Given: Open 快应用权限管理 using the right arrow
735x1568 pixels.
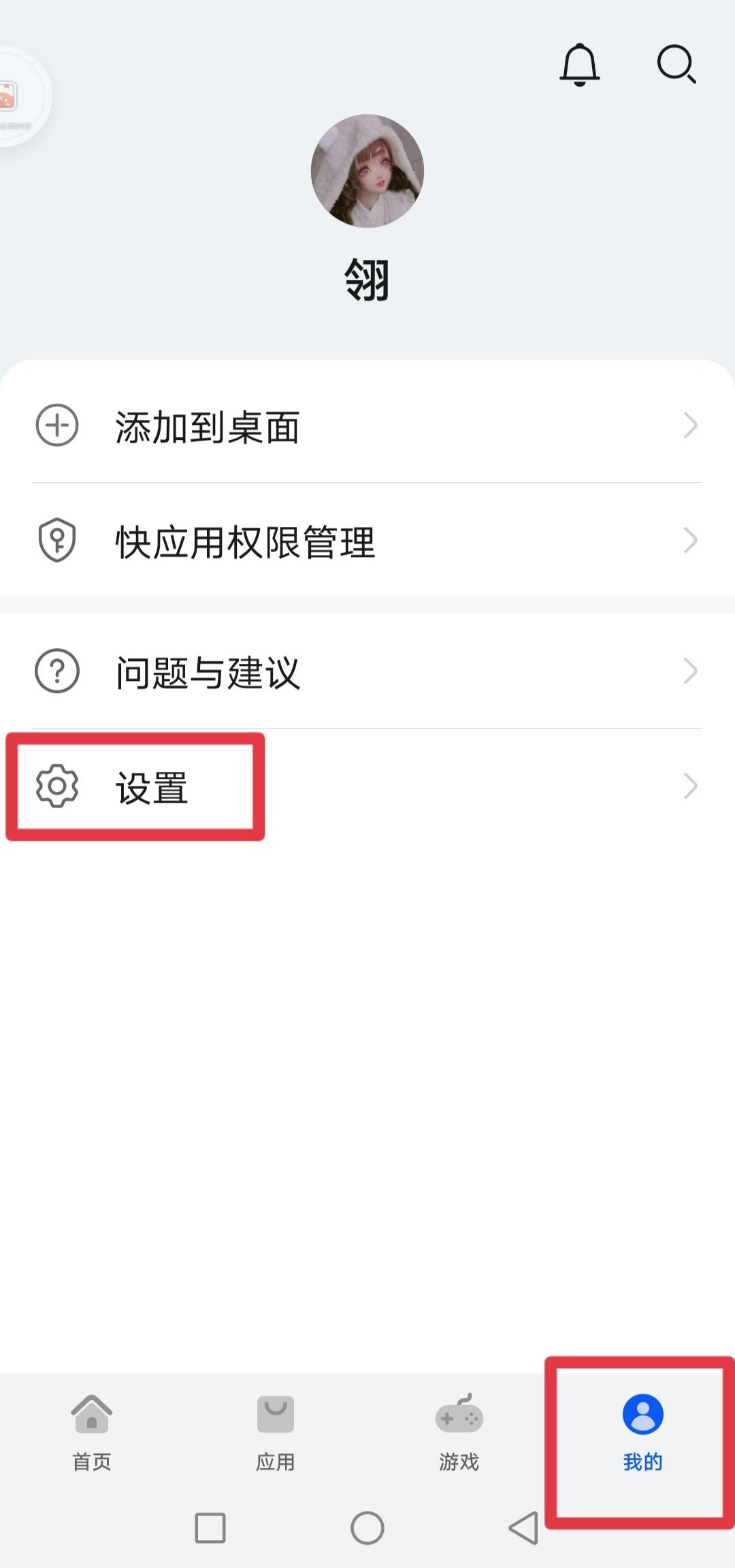Looking at the screenshot, I should (690, 541).
